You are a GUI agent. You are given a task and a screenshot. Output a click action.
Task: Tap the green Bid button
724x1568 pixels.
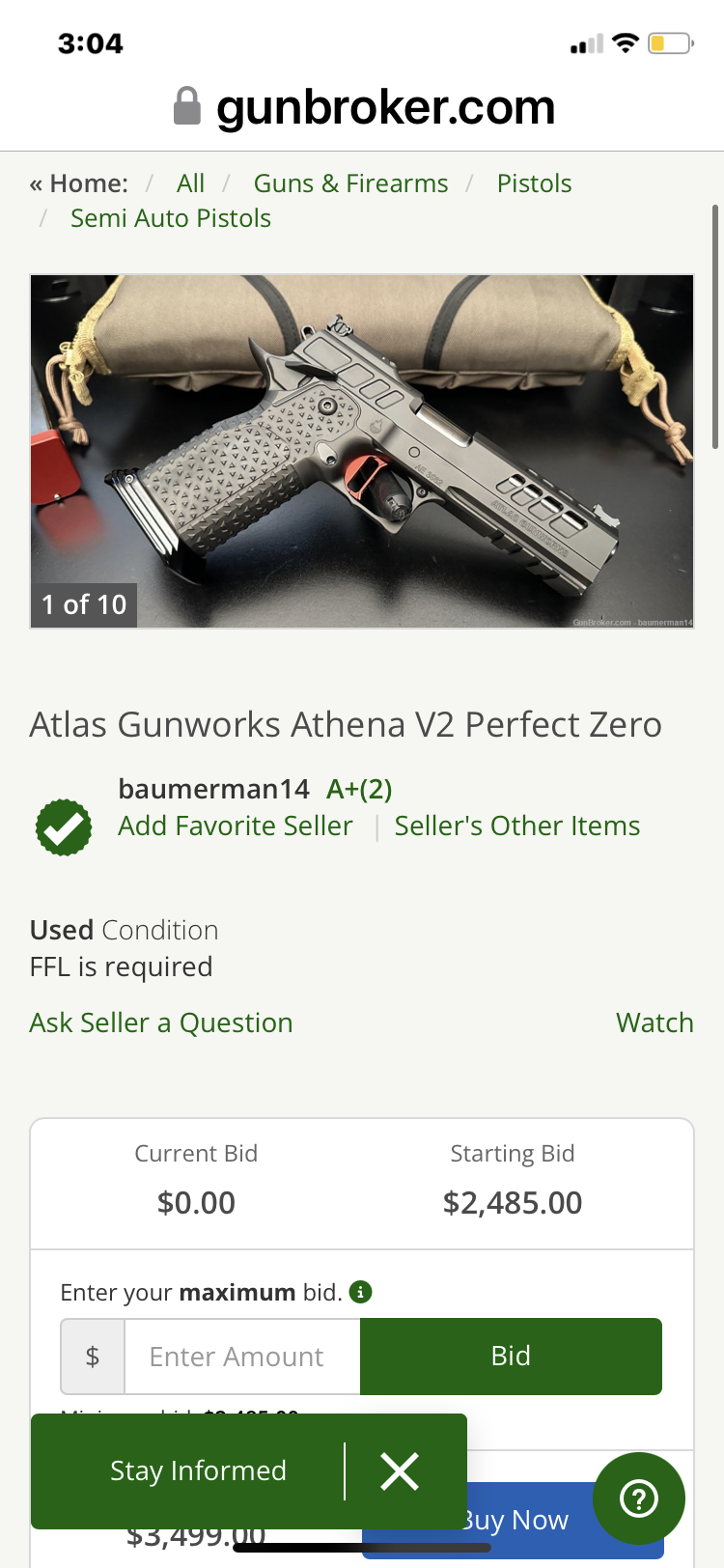point(511,1357)
